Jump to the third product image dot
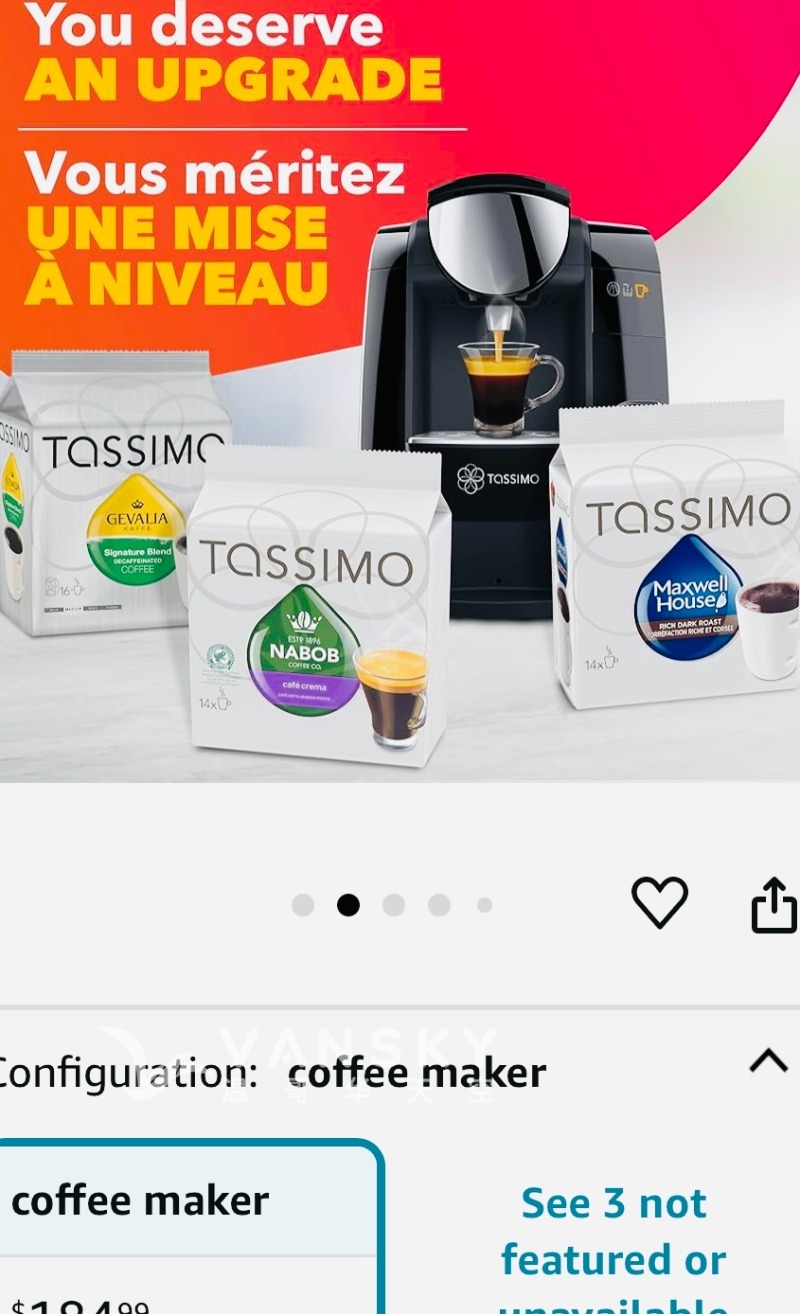Image resolution: width=800 pixels, height=1314 pixels. tap(394, 905)
